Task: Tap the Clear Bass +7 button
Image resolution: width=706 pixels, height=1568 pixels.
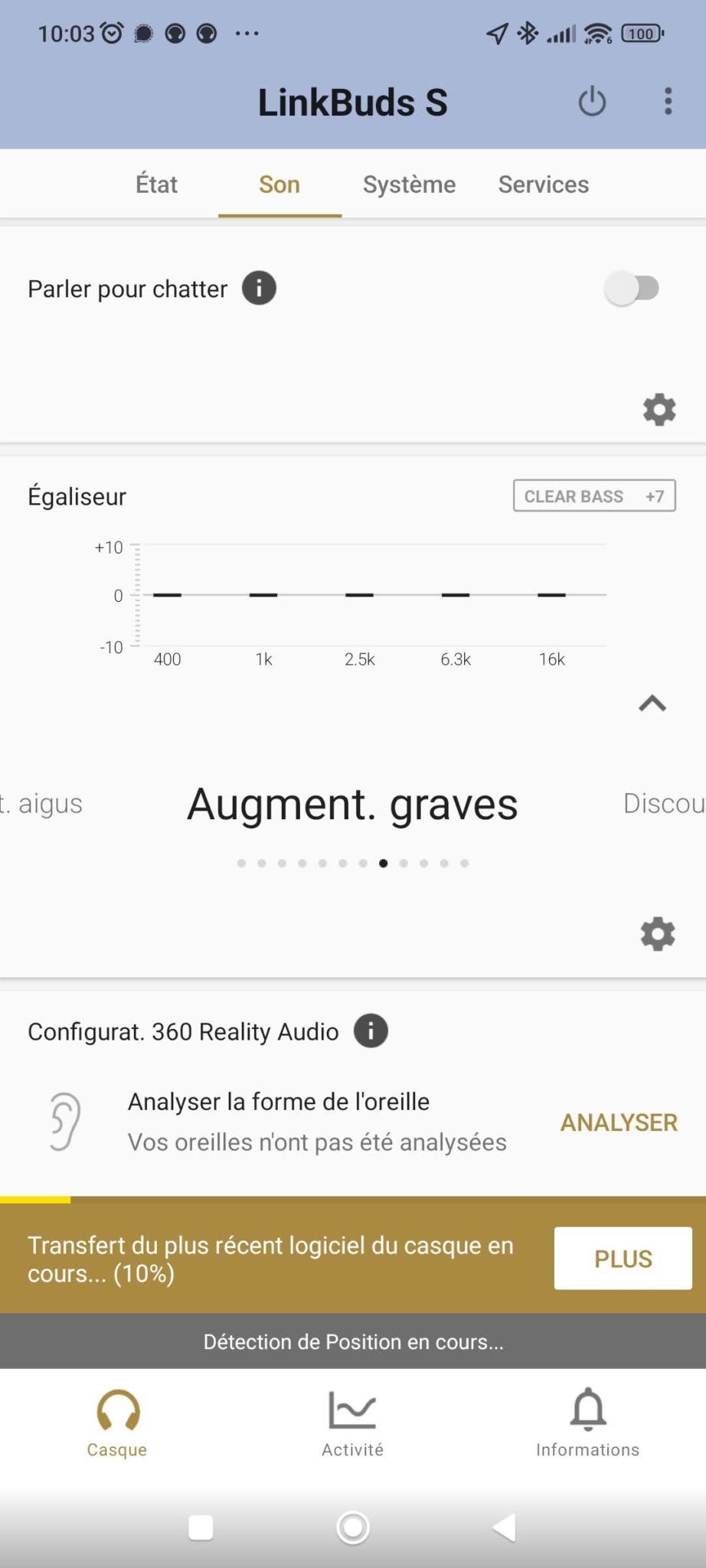Action: click(x=594, y=496)
